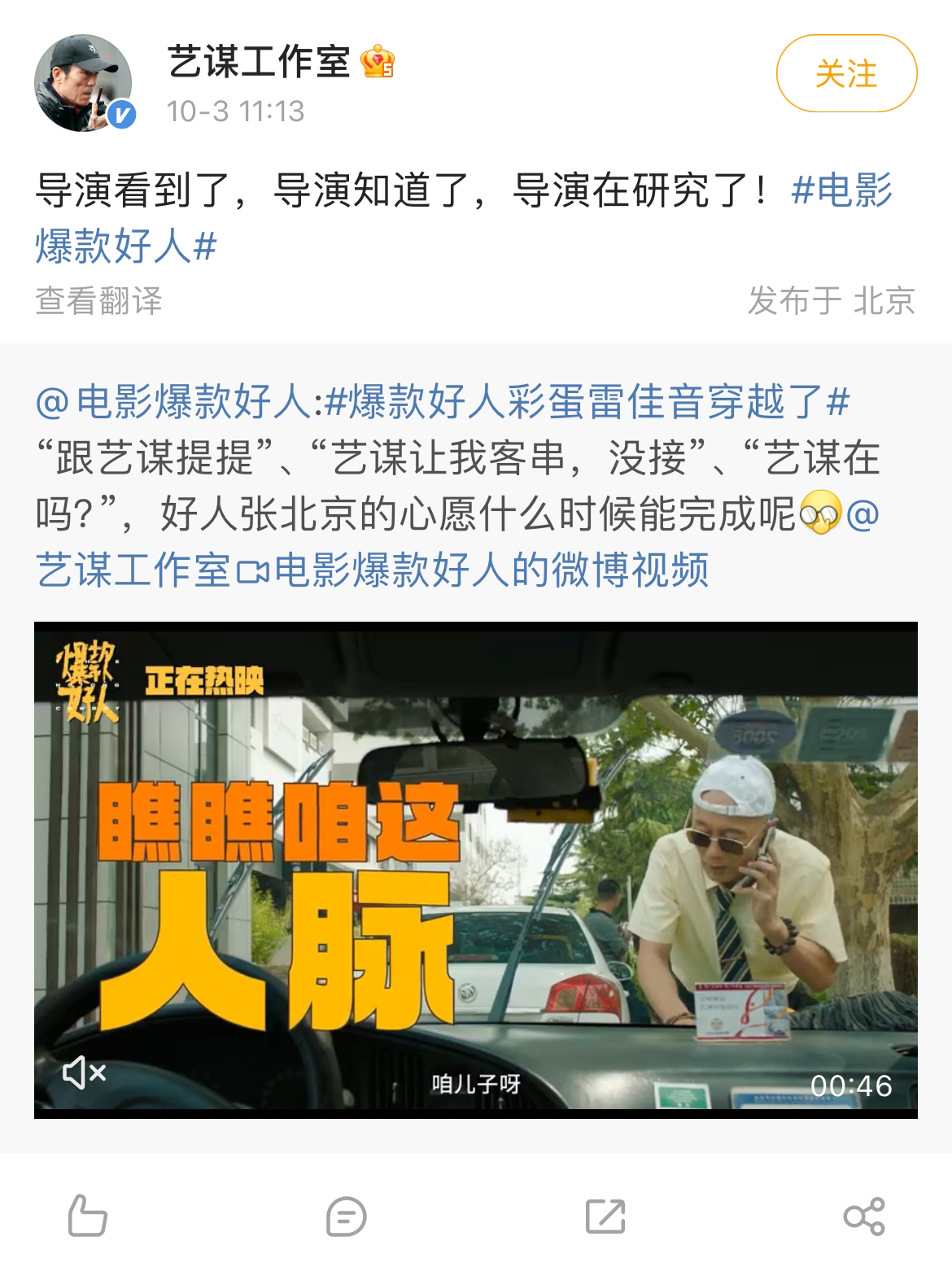Screen dimensions: 952x1280
Task: Play the 瞧瞧咱这人脉 video
Action: click(475, 869)
